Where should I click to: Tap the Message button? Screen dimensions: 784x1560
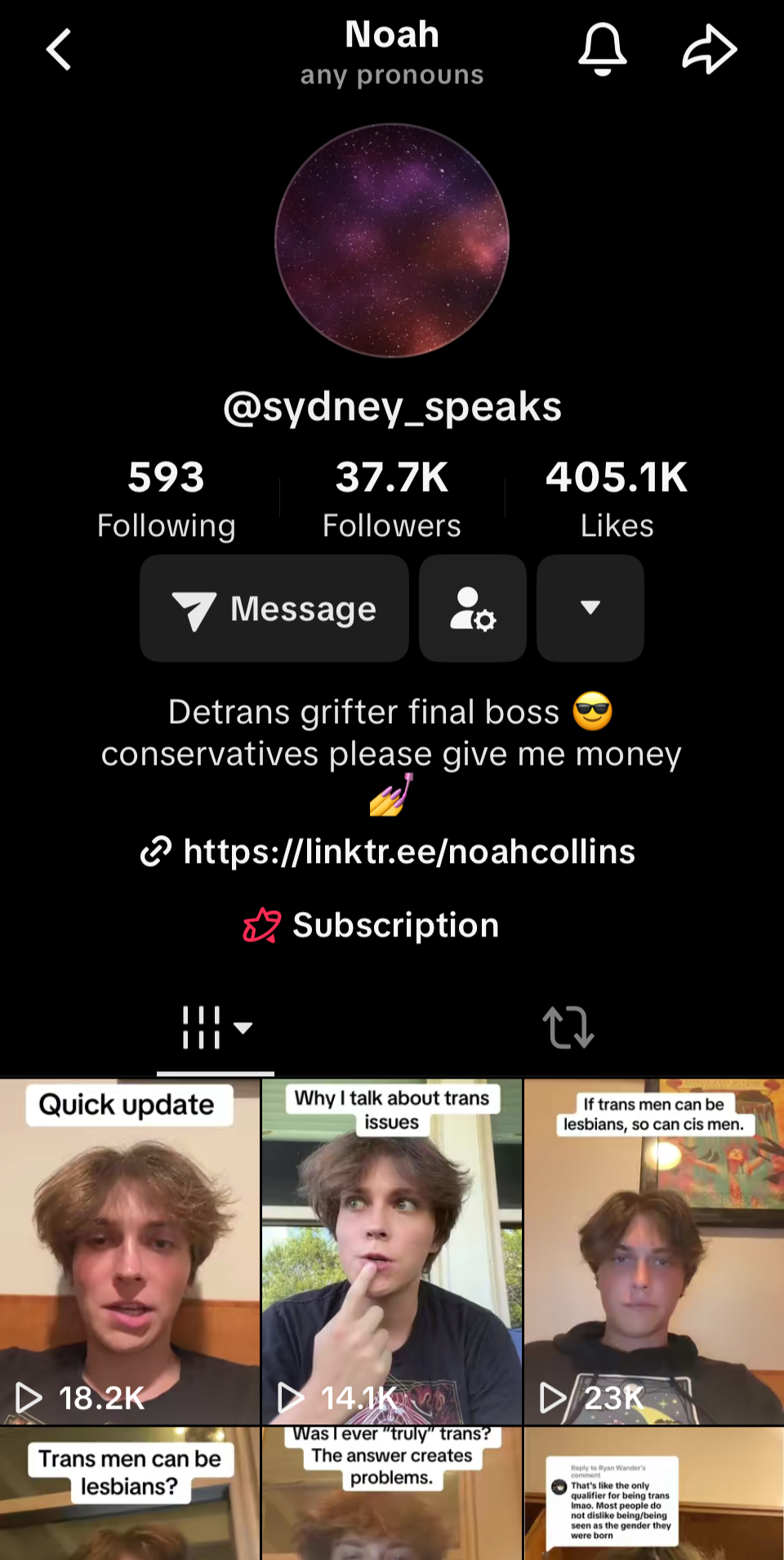[x=274, y=608]
